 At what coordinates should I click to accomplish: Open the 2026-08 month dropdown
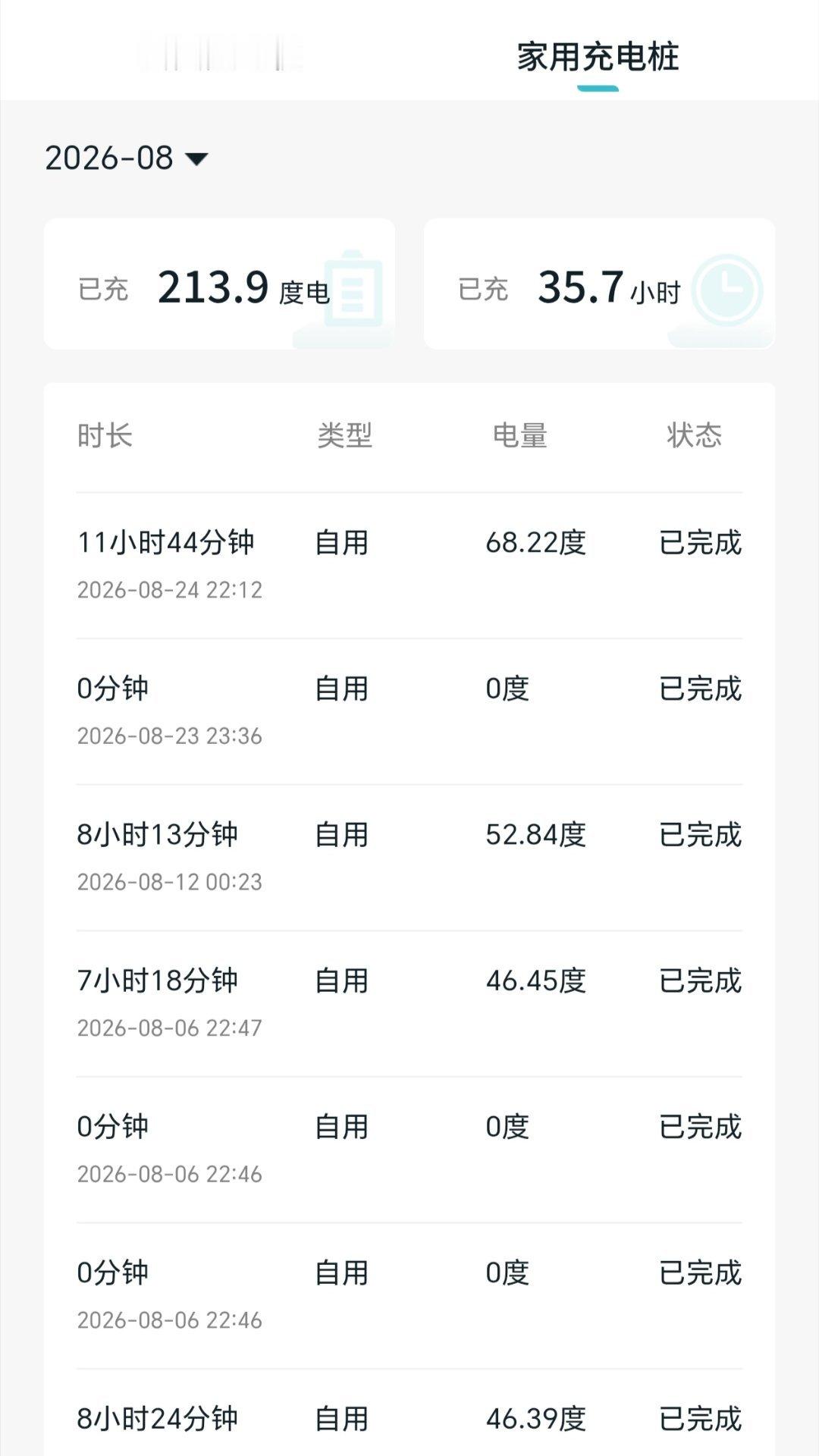click(x=127, y=158)
